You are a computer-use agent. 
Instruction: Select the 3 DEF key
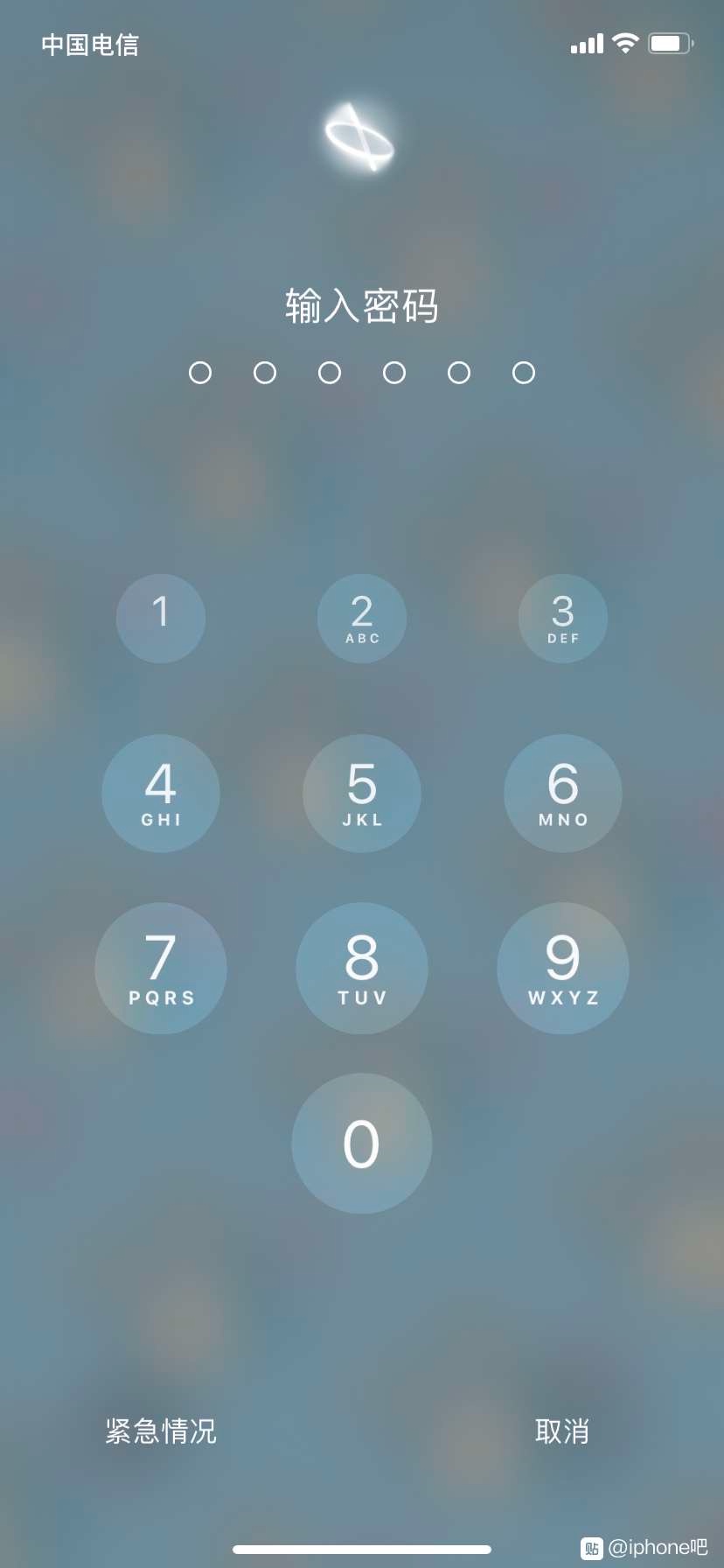(563, 618)
